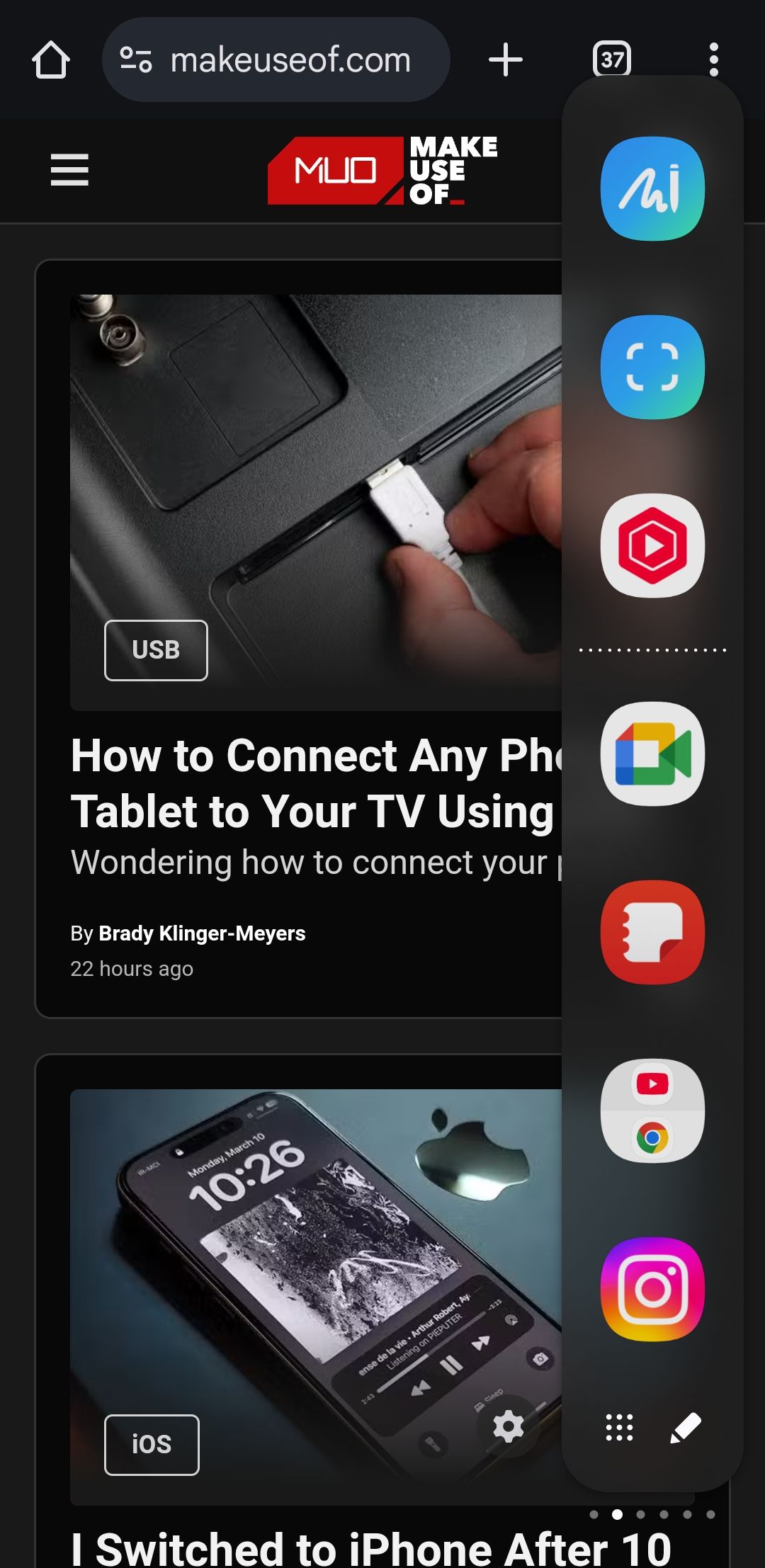
Task: Open the Samsung Notes app
Action: 652,932
